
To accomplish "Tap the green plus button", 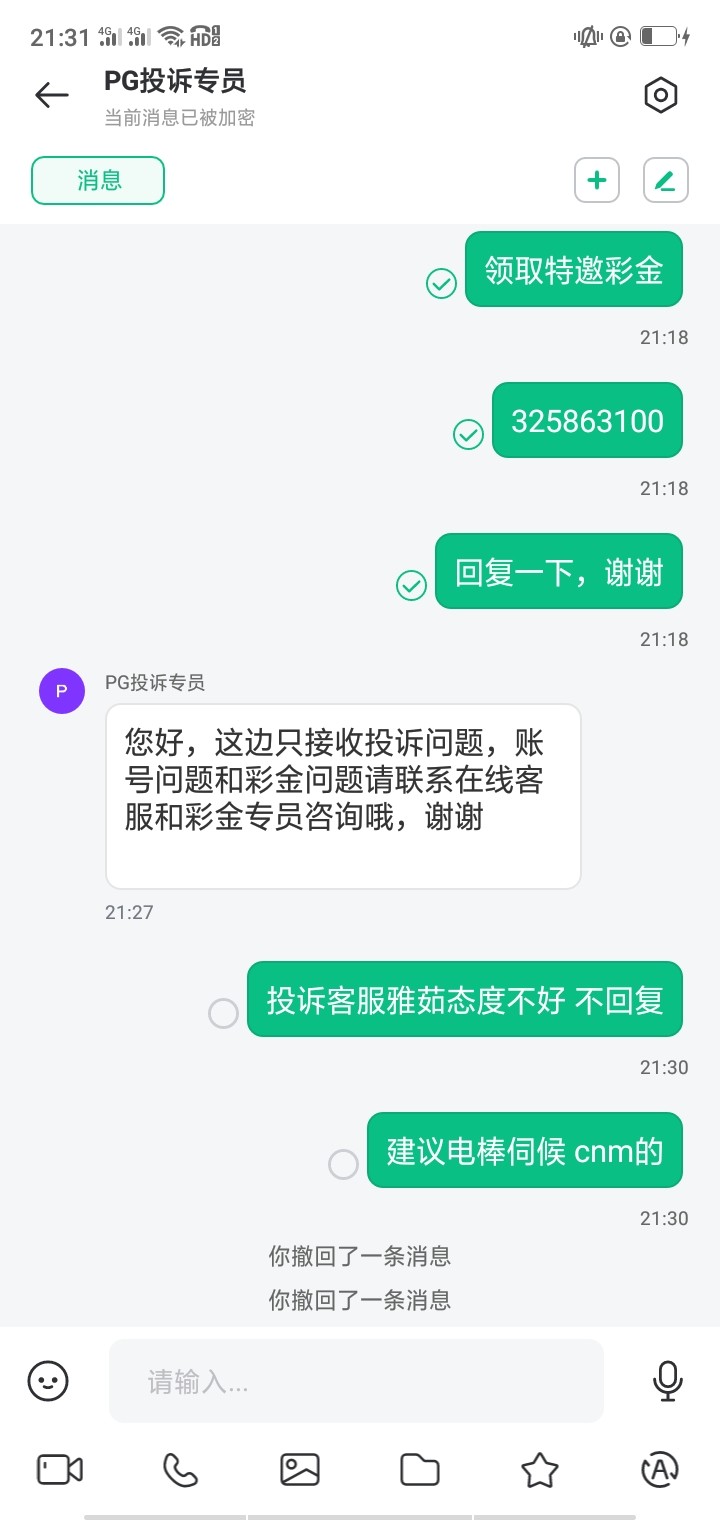I will [x=597, y=181].
